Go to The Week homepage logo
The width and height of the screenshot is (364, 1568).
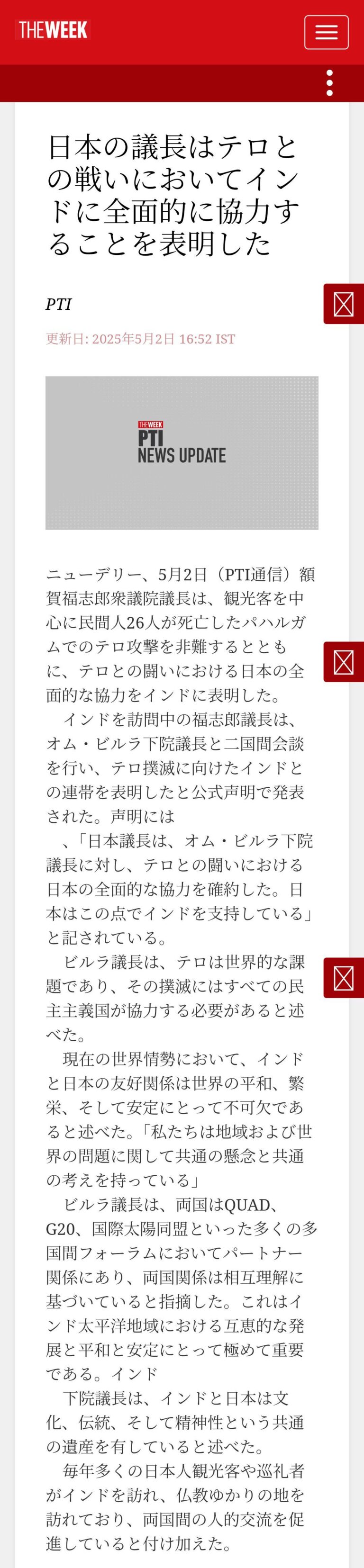(53, 30)
